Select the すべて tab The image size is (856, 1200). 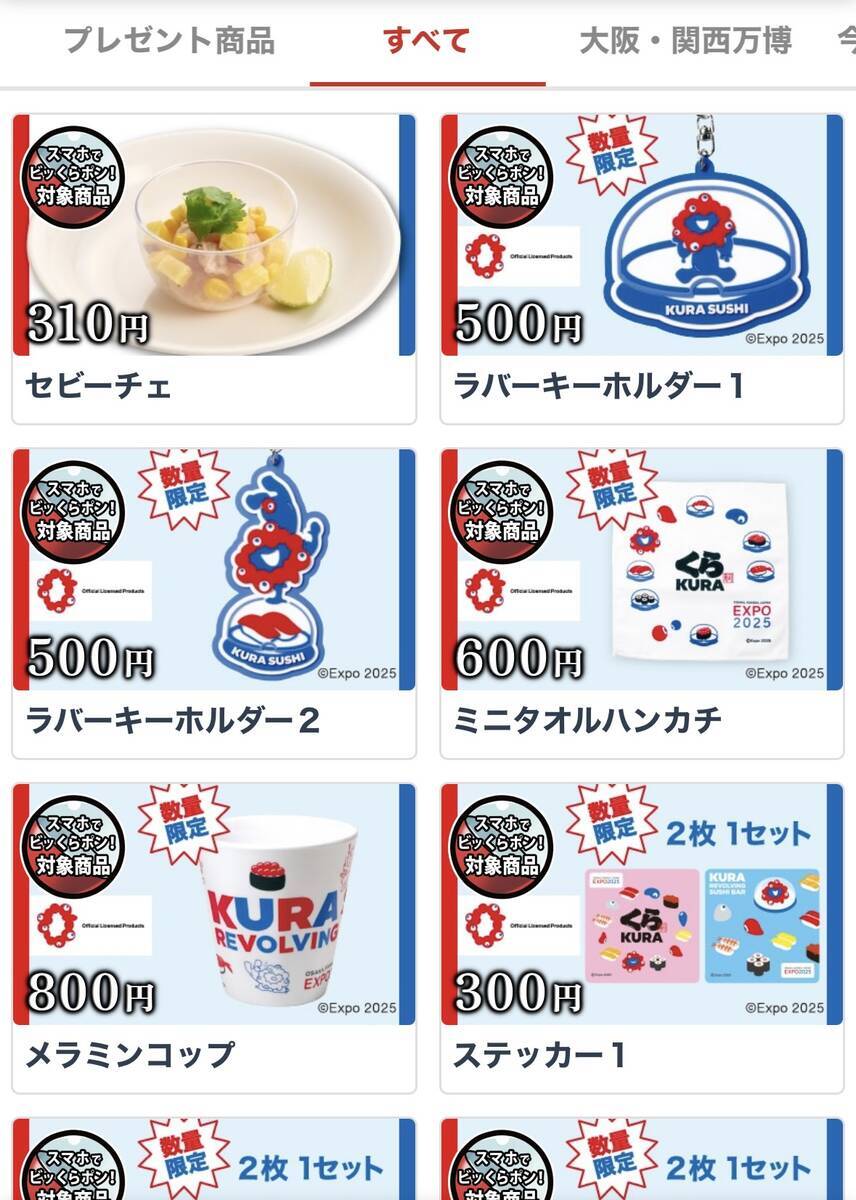tap(427, 41)
